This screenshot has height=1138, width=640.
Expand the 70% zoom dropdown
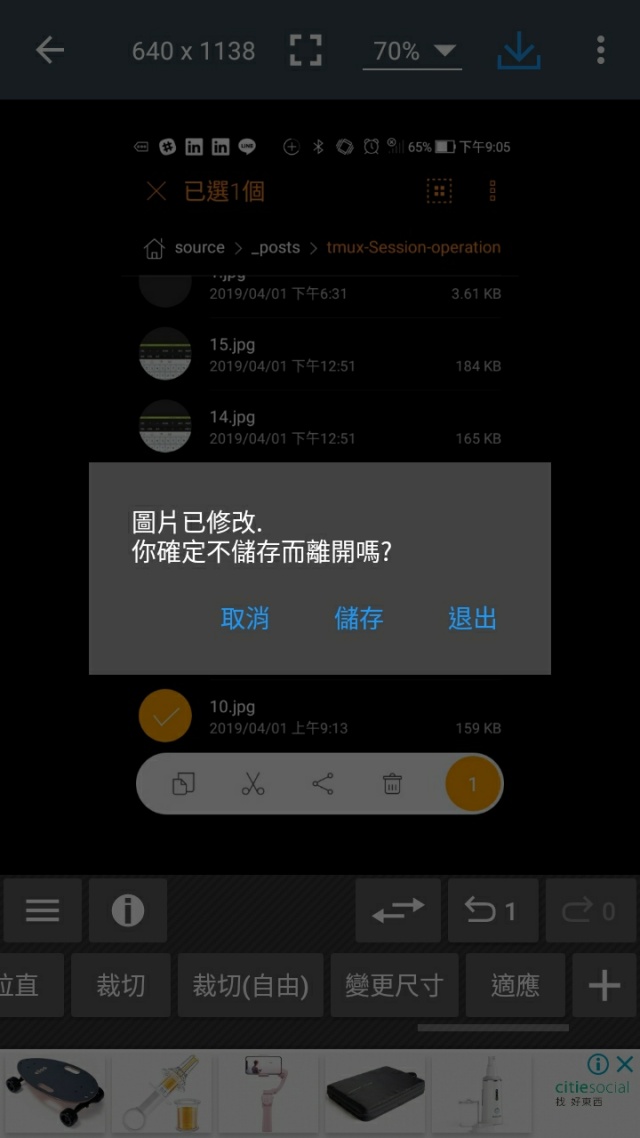pyautogui.click(x=412, y=51)
